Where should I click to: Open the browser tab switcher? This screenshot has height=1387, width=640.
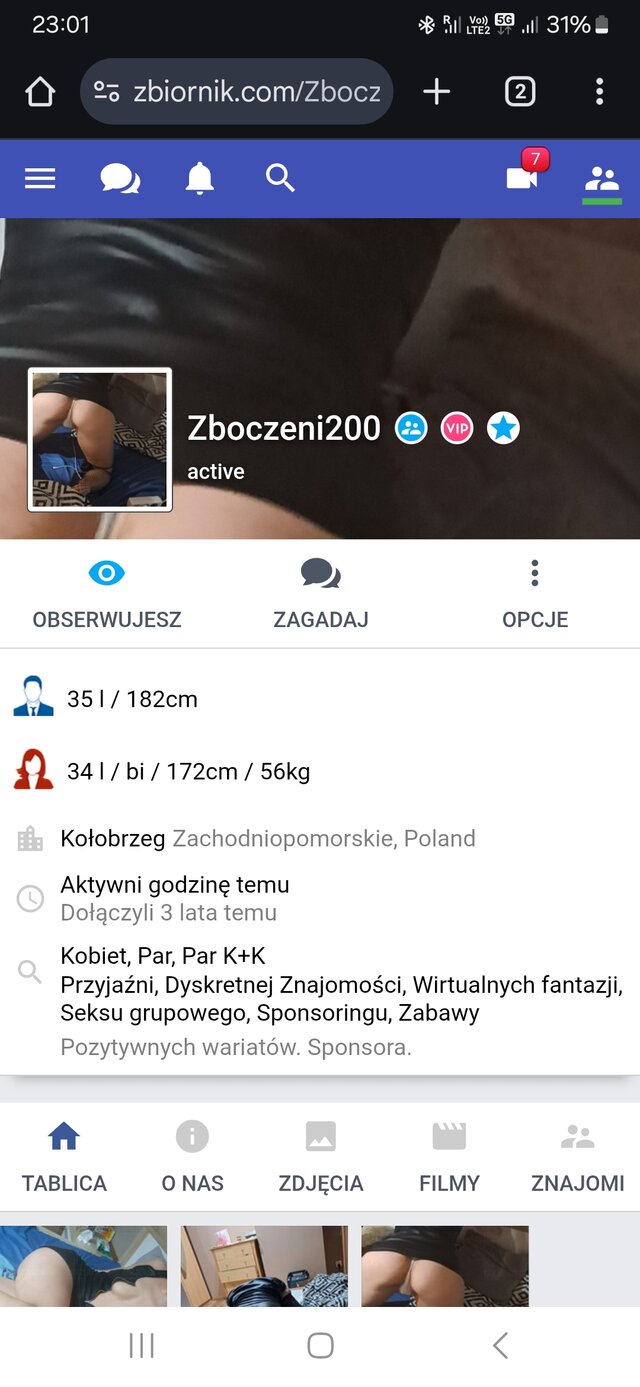pos(519,92)
